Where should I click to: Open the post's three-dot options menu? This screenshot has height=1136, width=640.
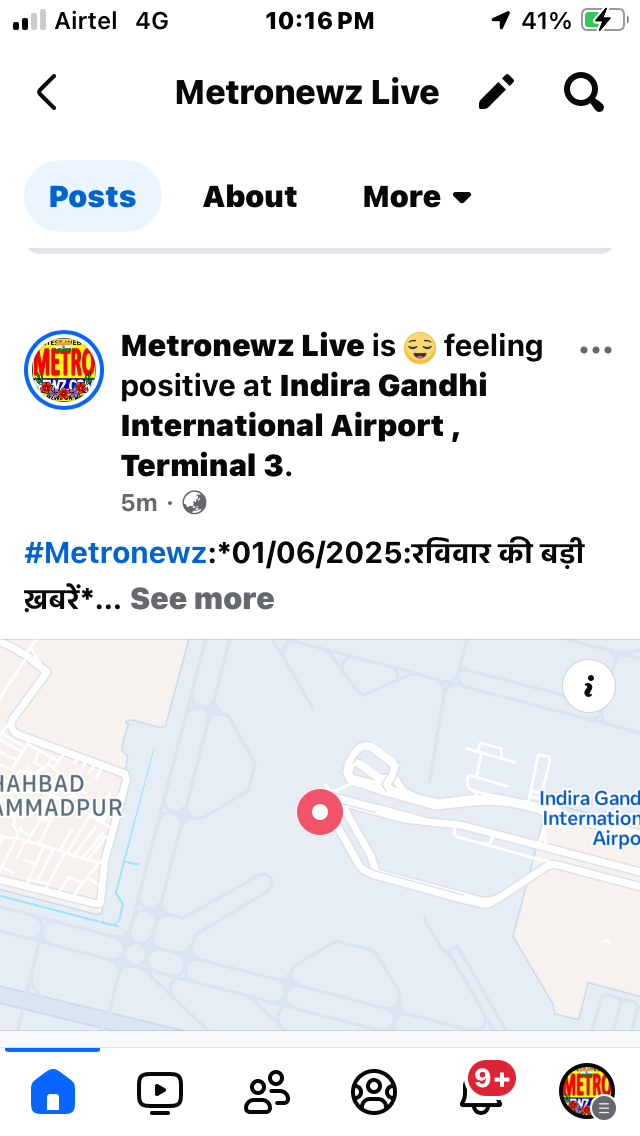coord(596,350)
